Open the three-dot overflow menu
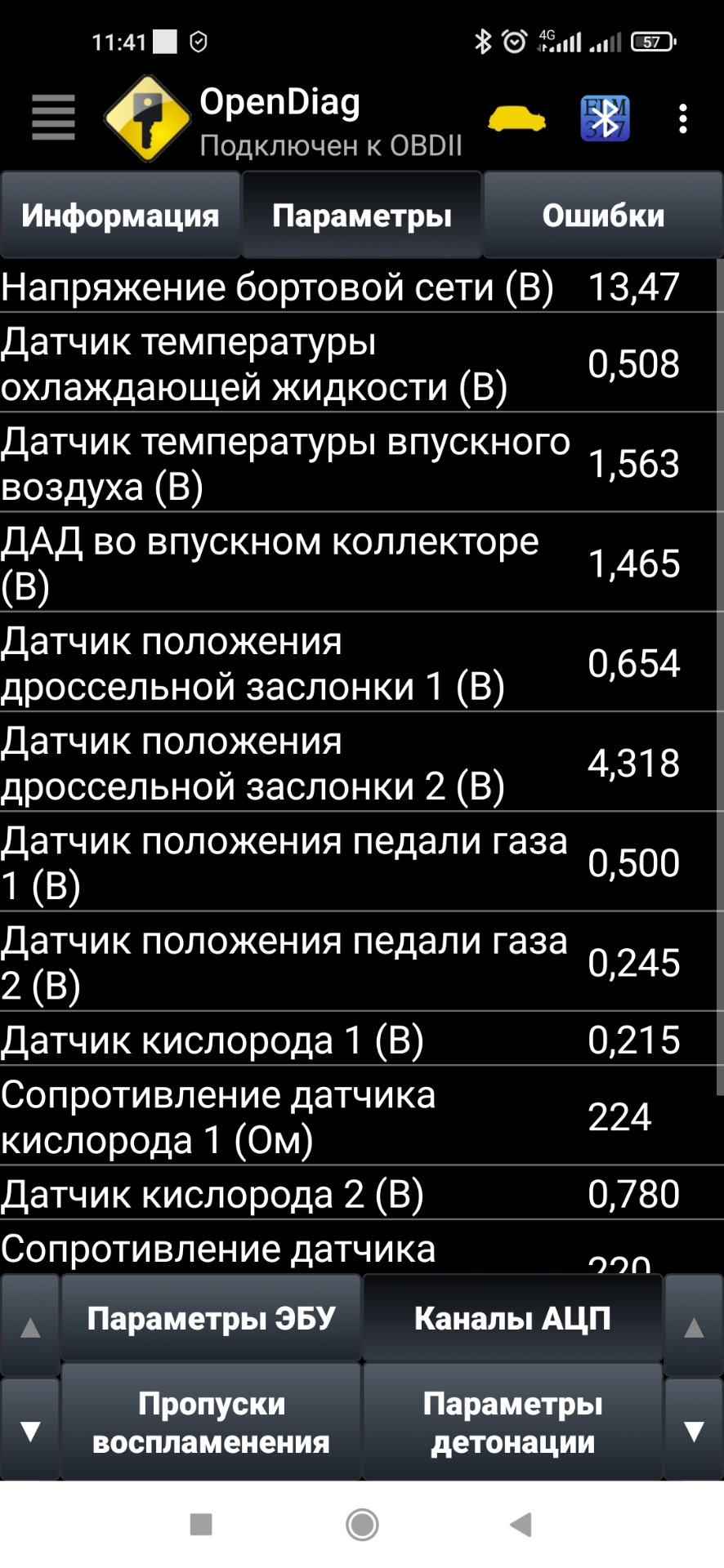Image resolution: width=724 pixels, height=1568 pixels. (683, 119)
